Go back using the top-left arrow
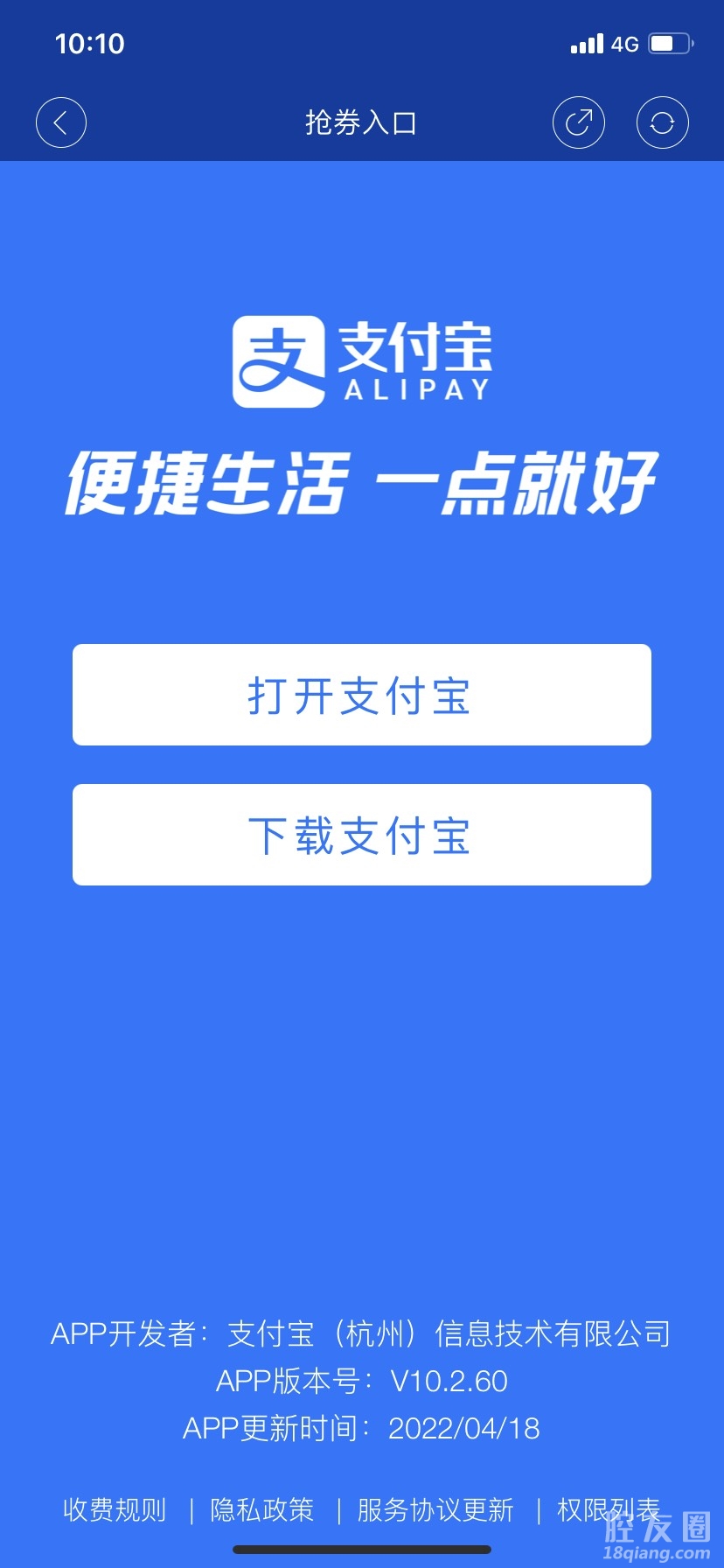 click(60, 122)
